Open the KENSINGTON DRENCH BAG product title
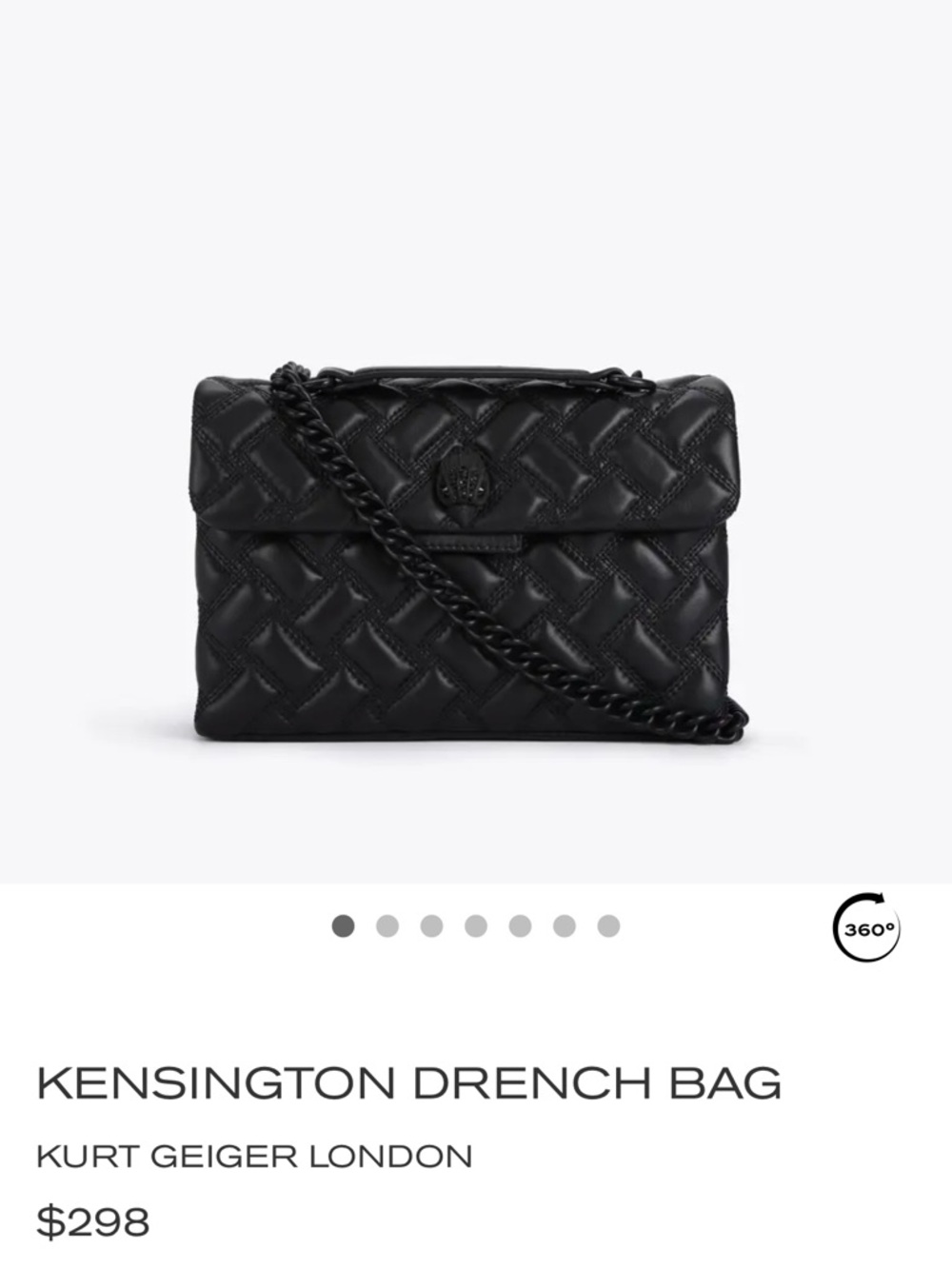Viewport: 952px width, 1269px height. click(407, 1080)
